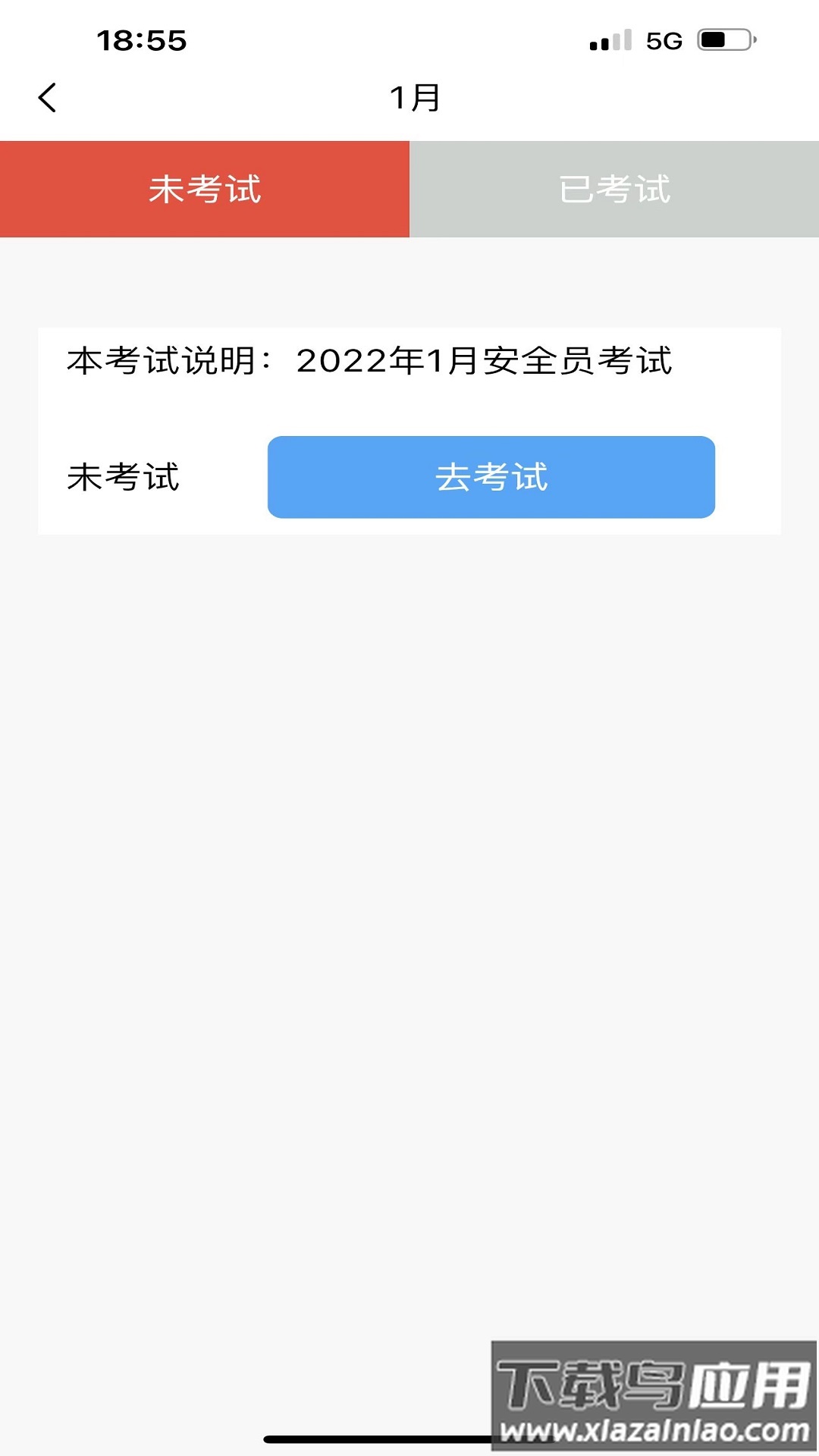This screenshot has width=819, height=1456.
Task: Tap the red highlighted tab to stay
Action: pos(205,190)
